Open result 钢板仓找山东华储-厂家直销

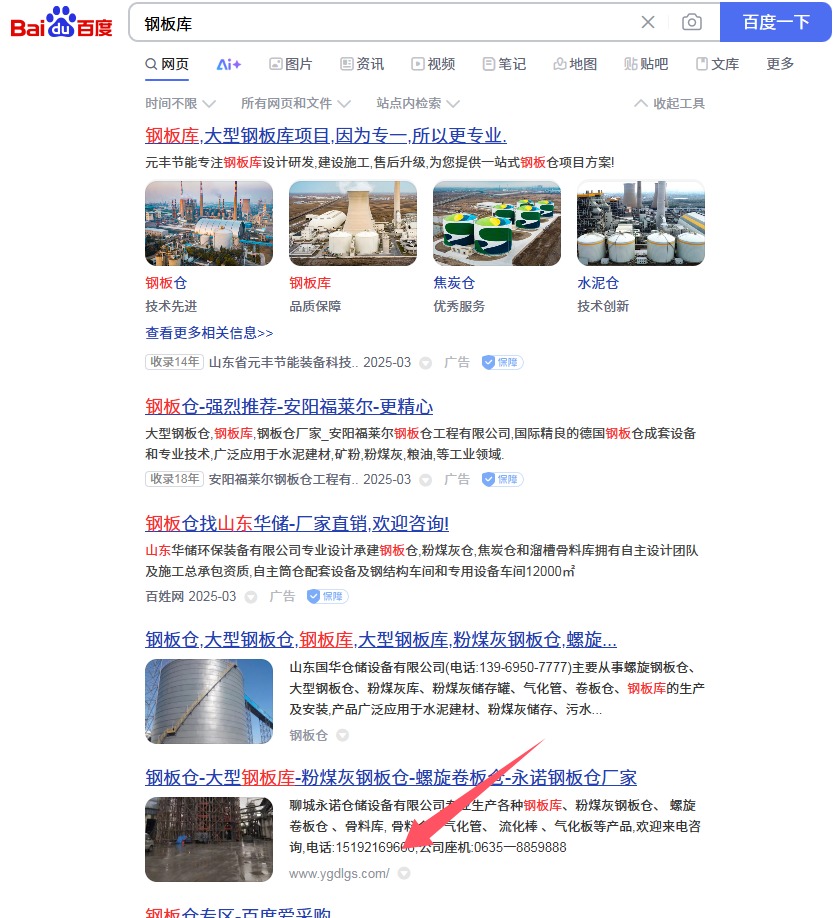(x=297, y=524)
